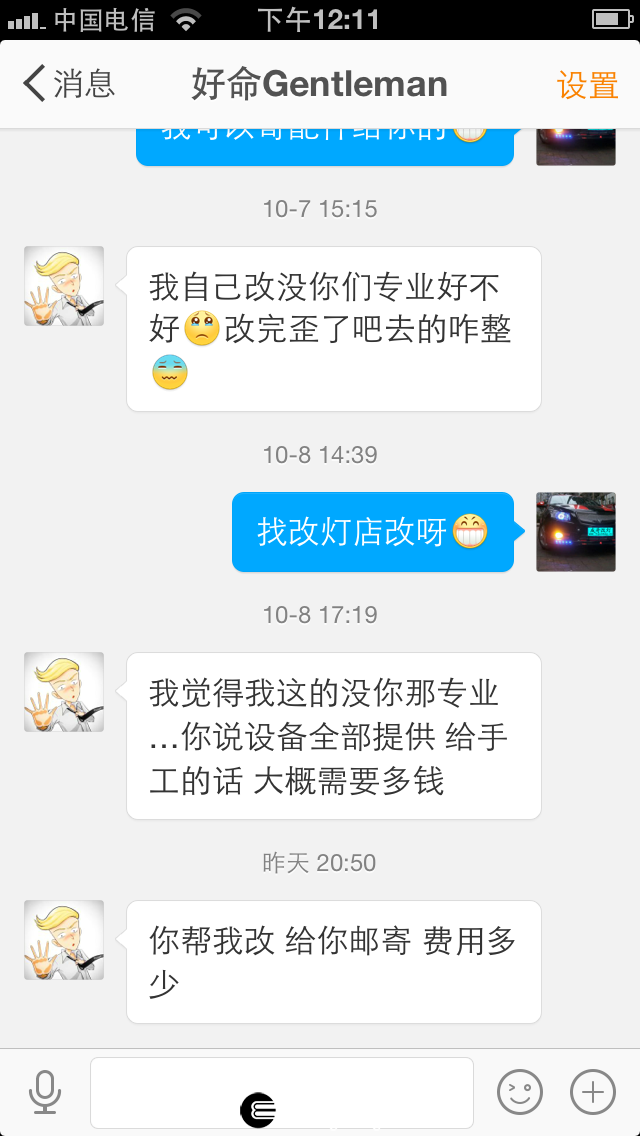The image size is (640, 1136).
Task: Go back to the 消息 list
Action: pos(69,84)
